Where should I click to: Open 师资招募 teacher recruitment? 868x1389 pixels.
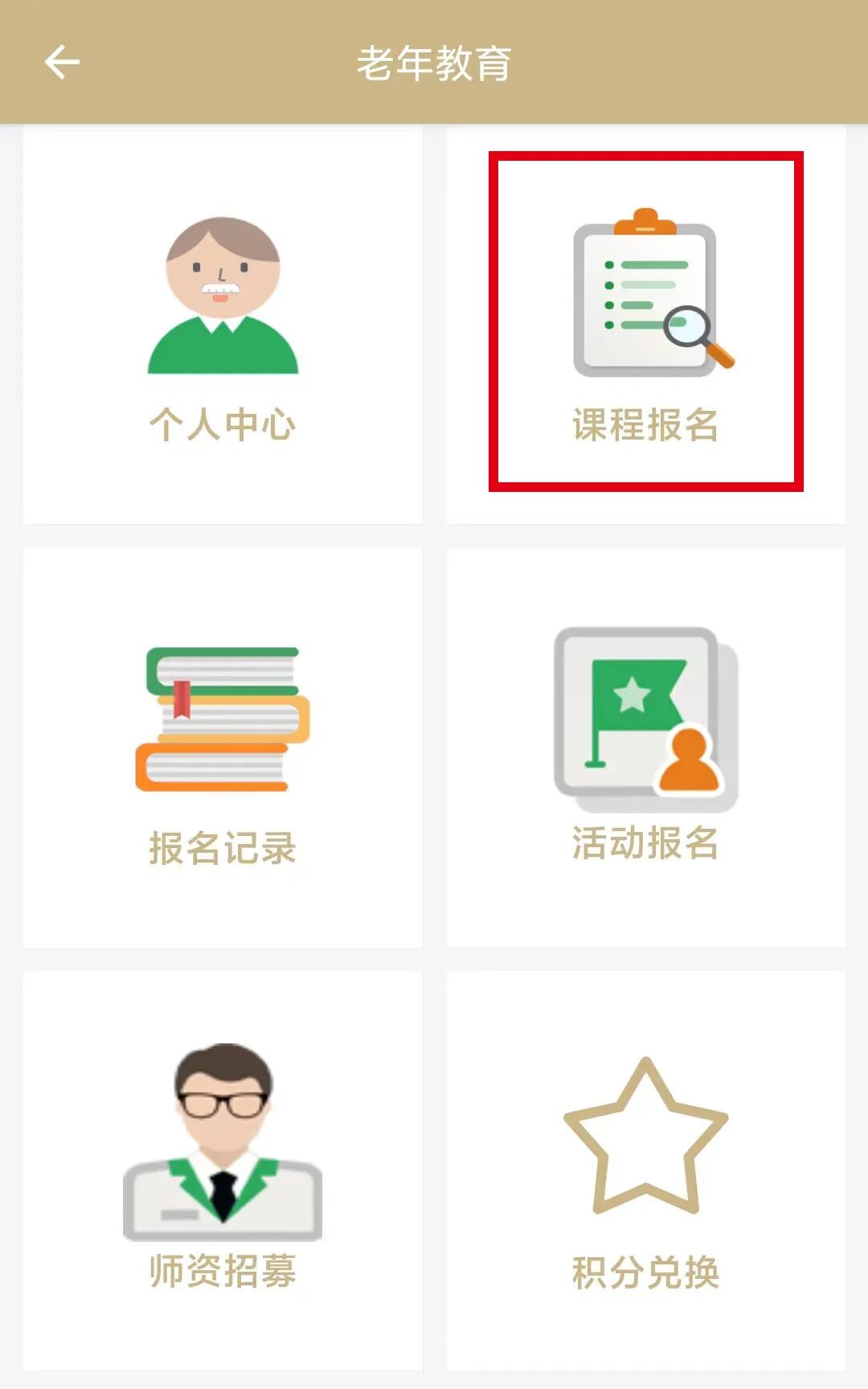coord(223,1170)
